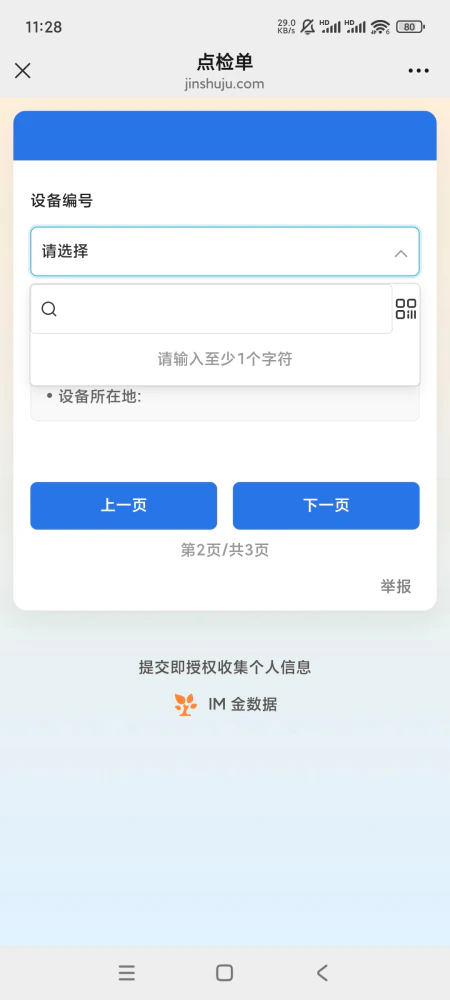
Task: Close the 点检单 web page
Action: 22,71
